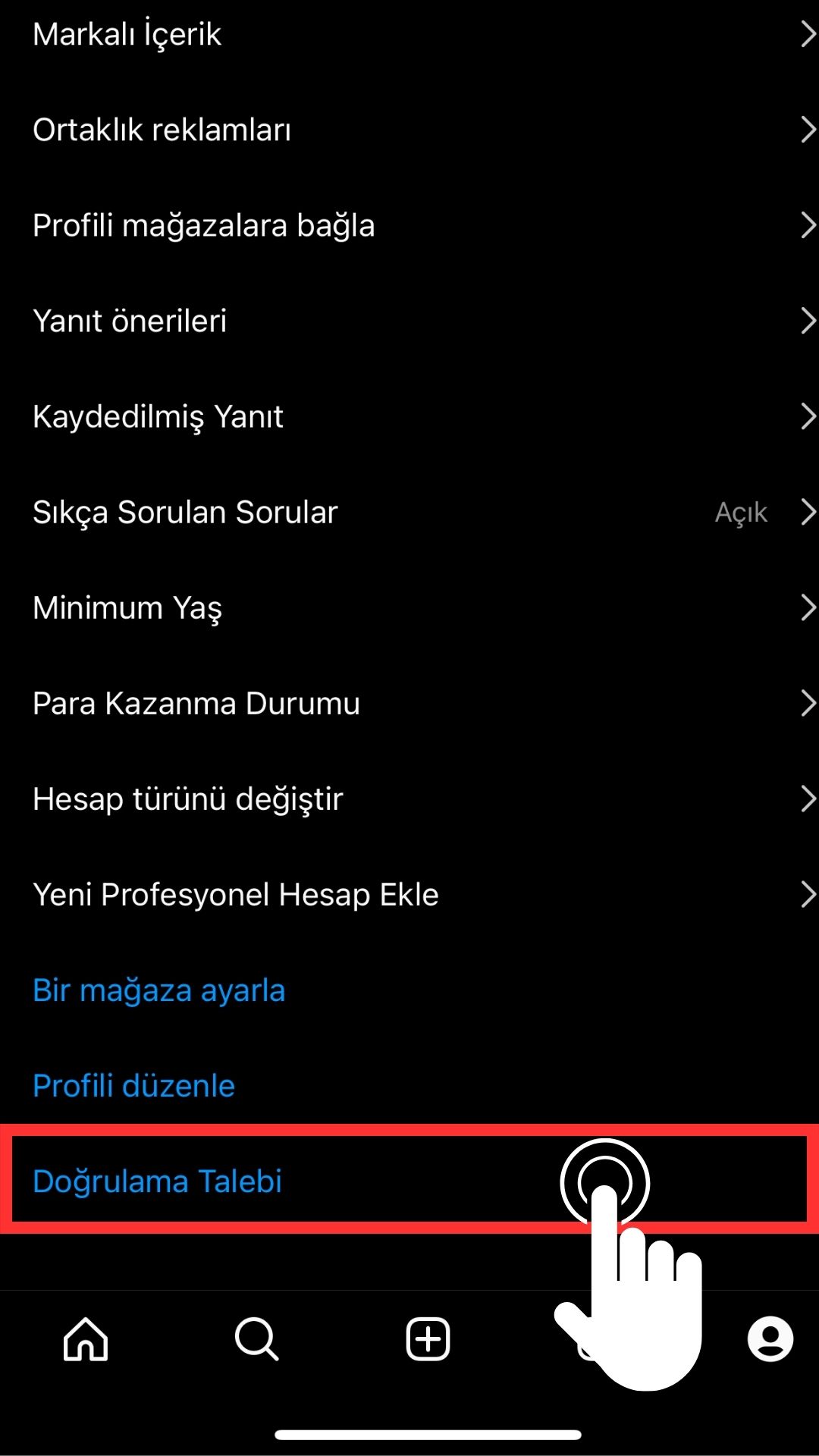This screenshot has height=1456, width=819.
Task: Open Sıkça Sorulan Sorular settings
Action: point(409,512)
